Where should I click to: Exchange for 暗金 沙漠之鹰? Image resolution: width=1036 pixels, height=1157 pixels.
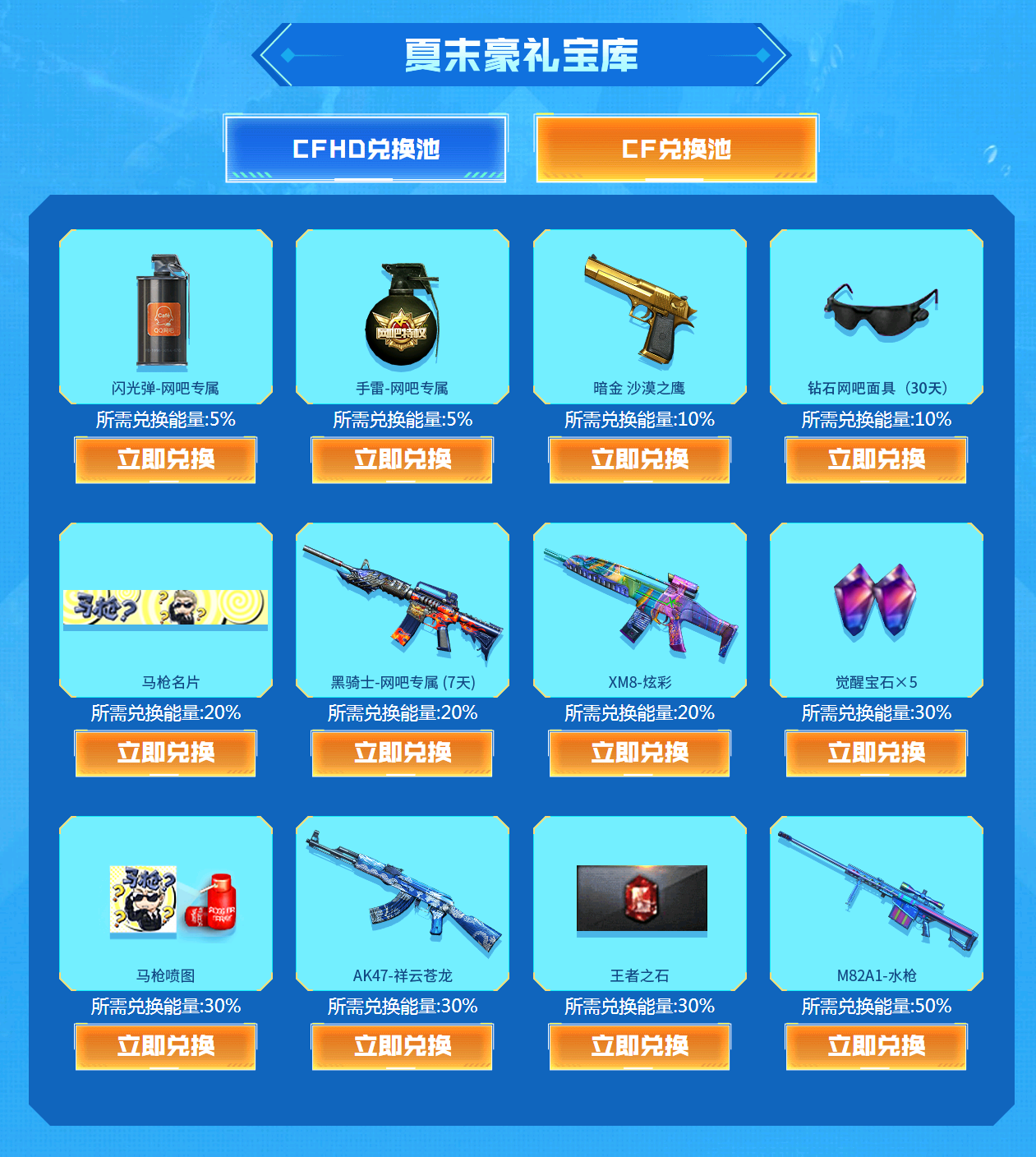[639, 459]
